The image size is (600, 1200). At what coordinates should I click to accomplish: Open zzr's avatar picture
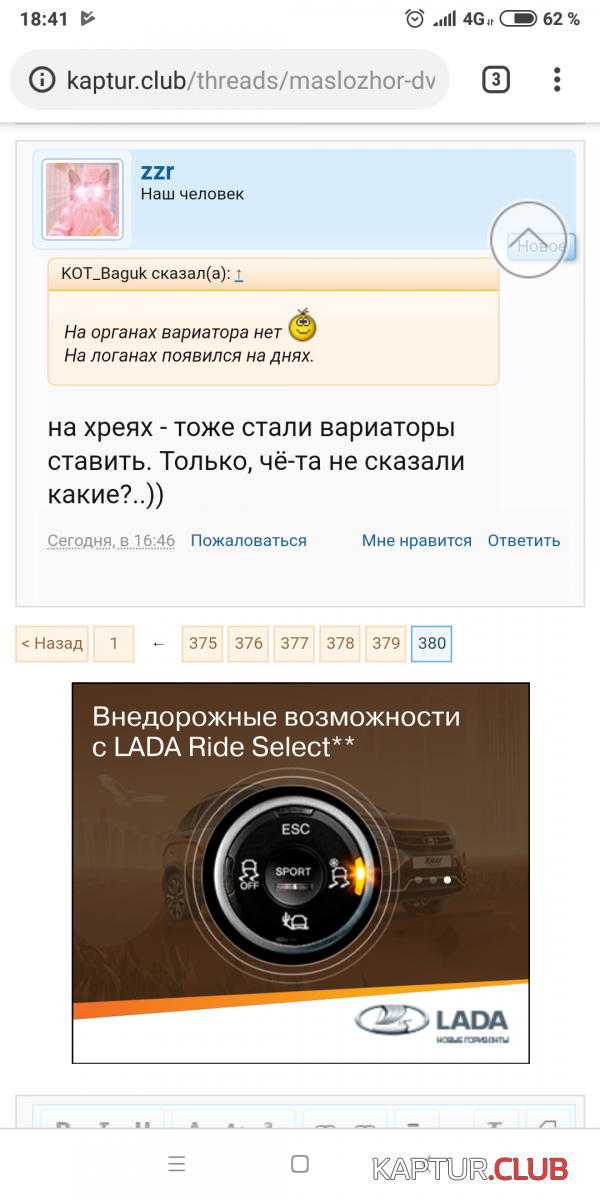[x=83, y=199]
